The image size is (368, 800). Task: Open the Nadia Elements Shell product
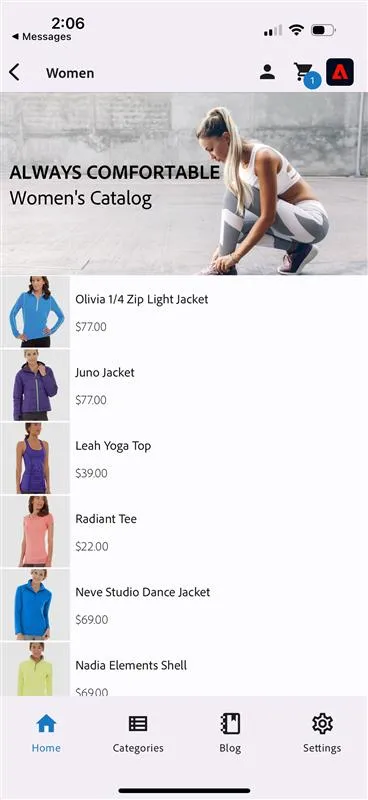(x=184, y=669)
